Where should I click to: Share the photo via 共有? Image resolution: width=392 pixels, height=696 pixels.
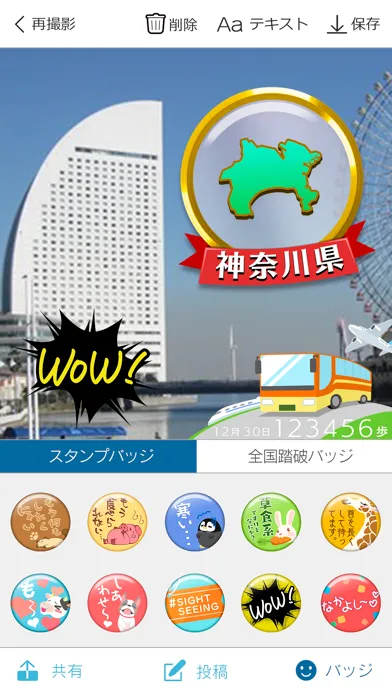(50, 671)
